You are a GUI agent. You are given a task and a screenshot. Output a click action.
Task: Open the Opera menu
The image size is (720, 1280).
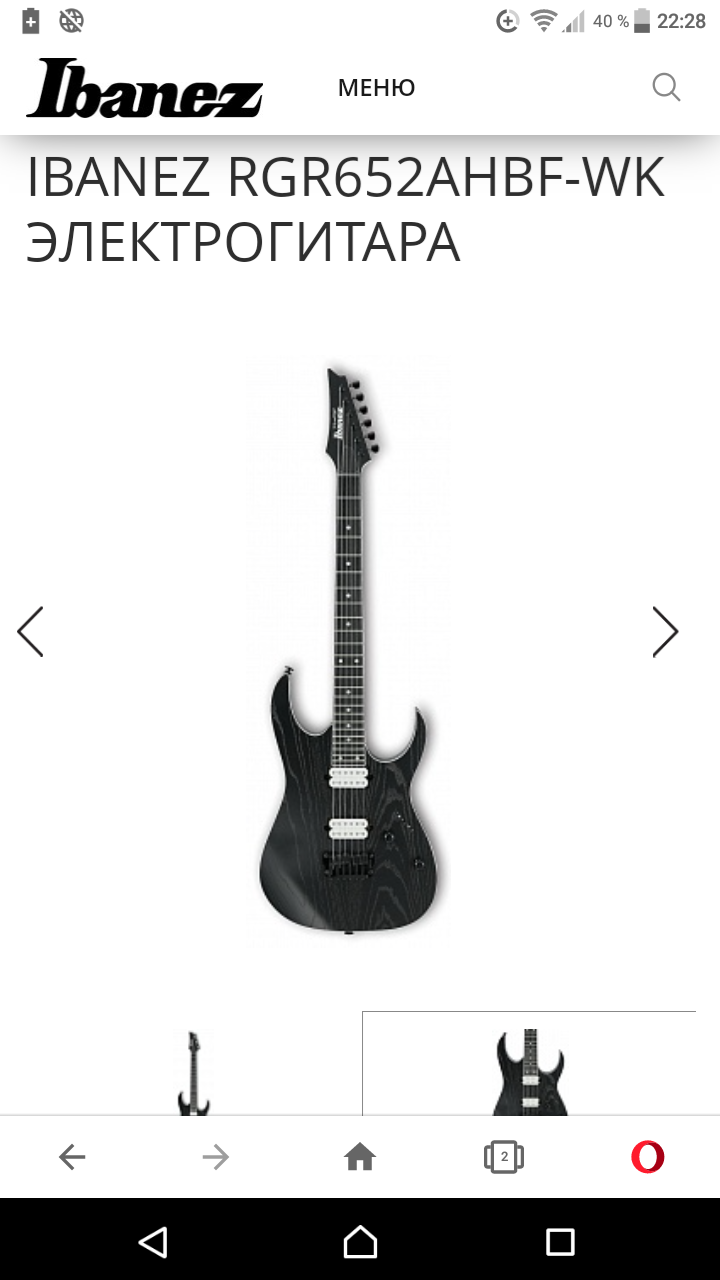[647, 1158]
